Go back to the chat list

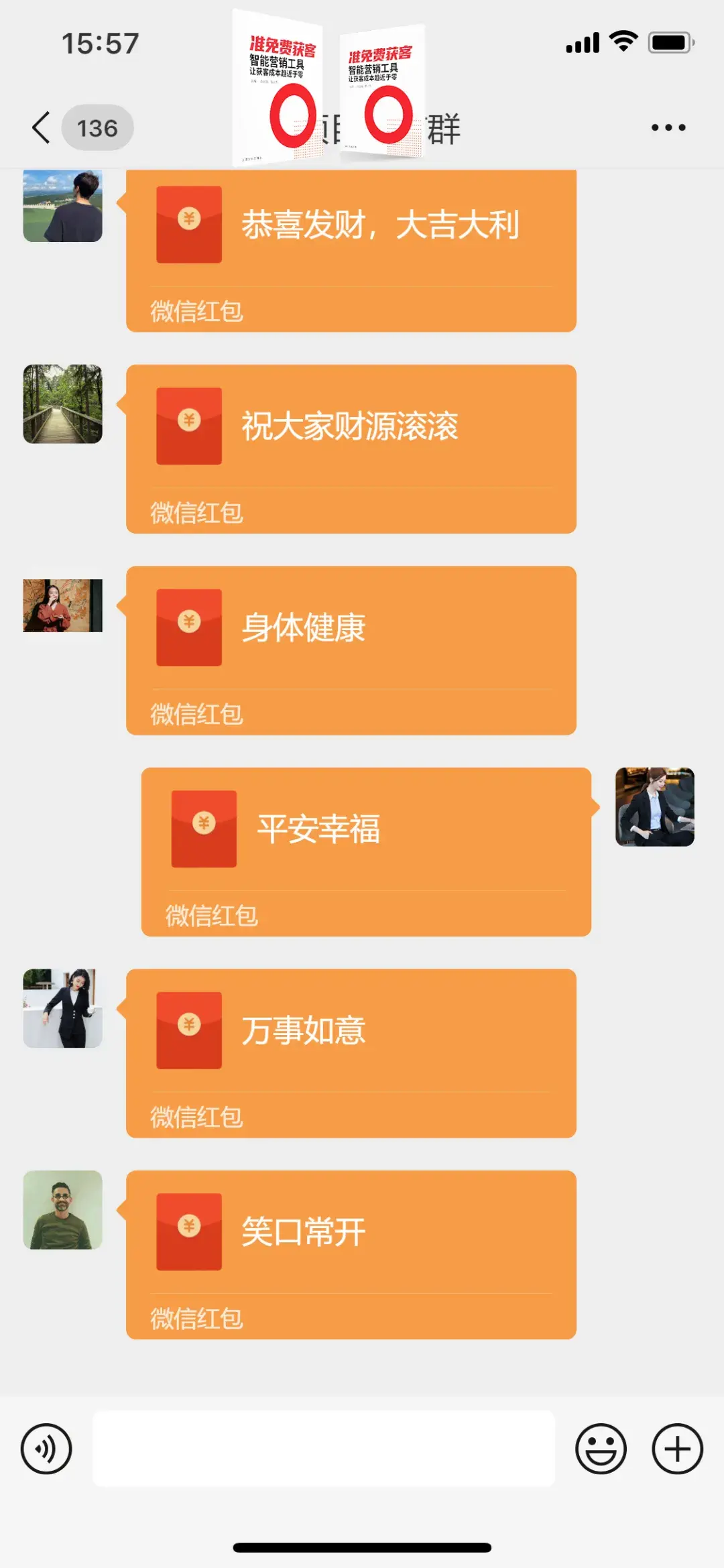coord(42,127)
